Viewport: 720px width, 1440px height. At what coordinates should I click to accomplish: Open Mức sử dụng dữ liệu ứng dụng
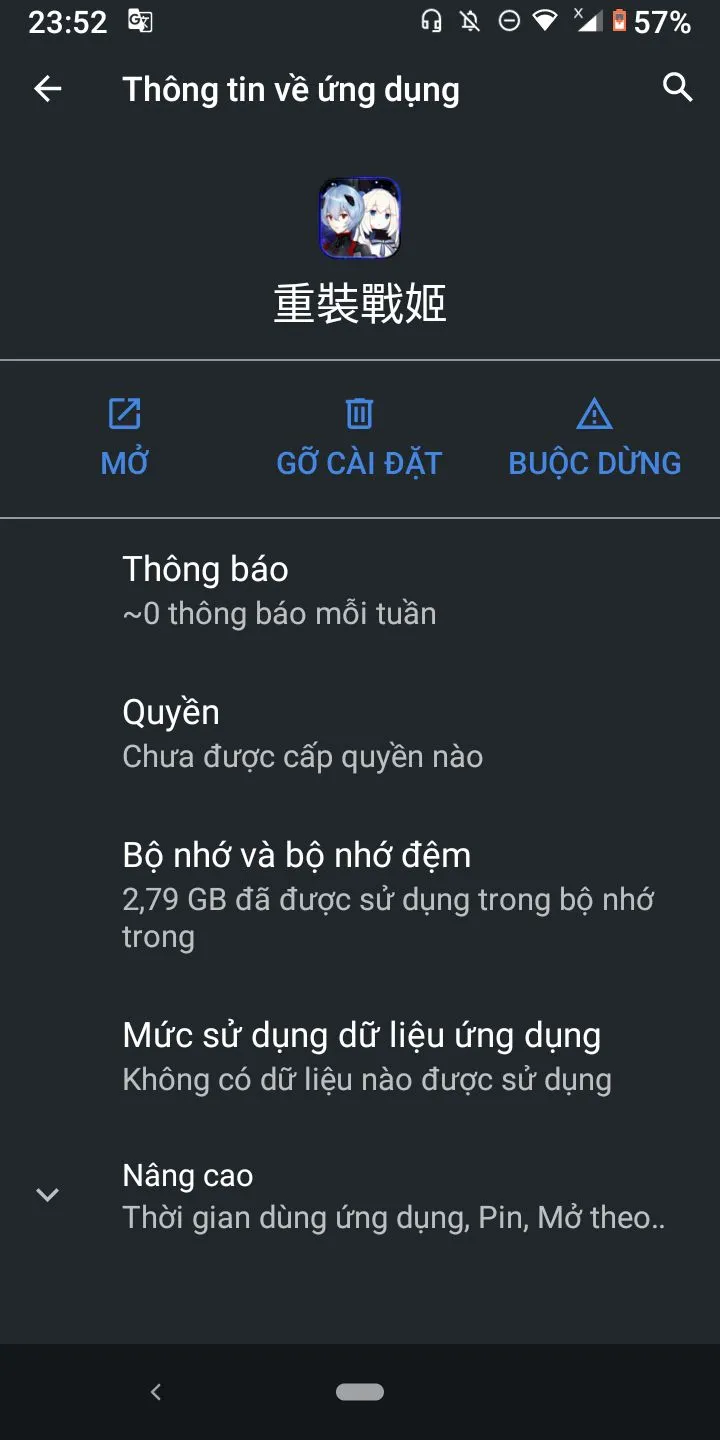click(x=360, y=1056)
